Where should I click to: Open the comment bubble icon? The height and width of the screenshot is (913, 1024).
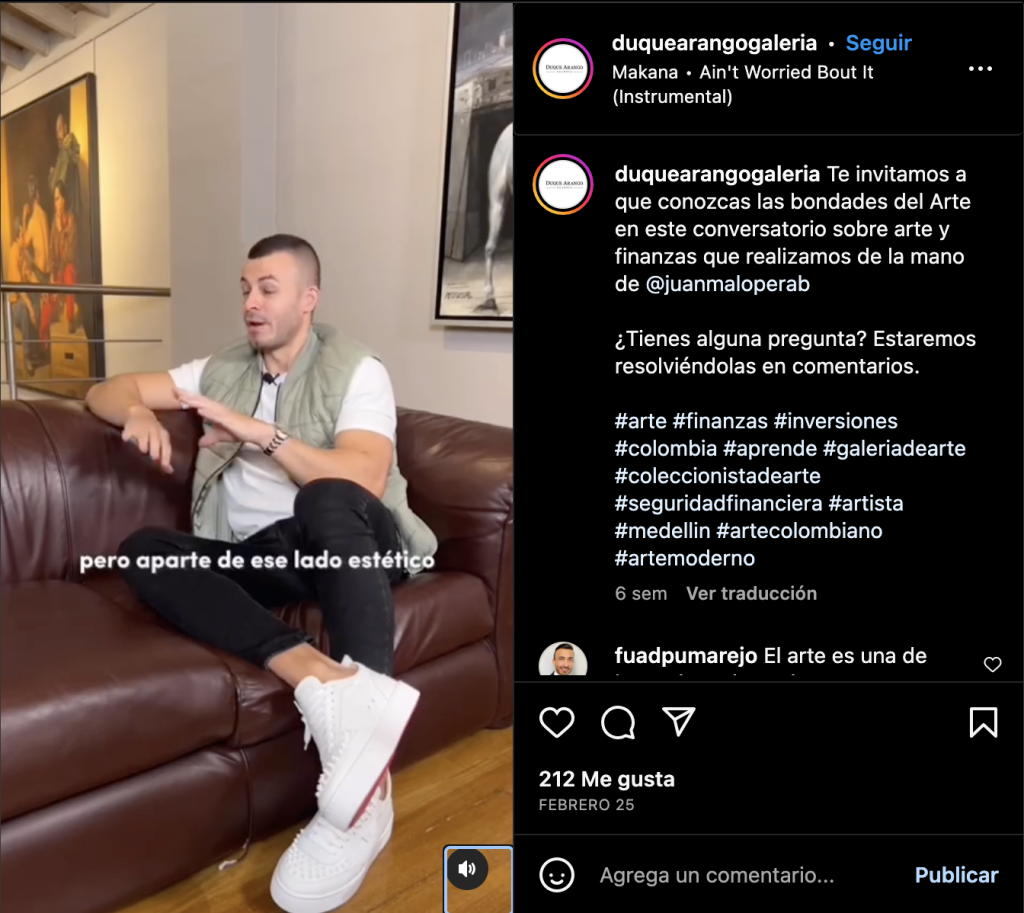618,722
